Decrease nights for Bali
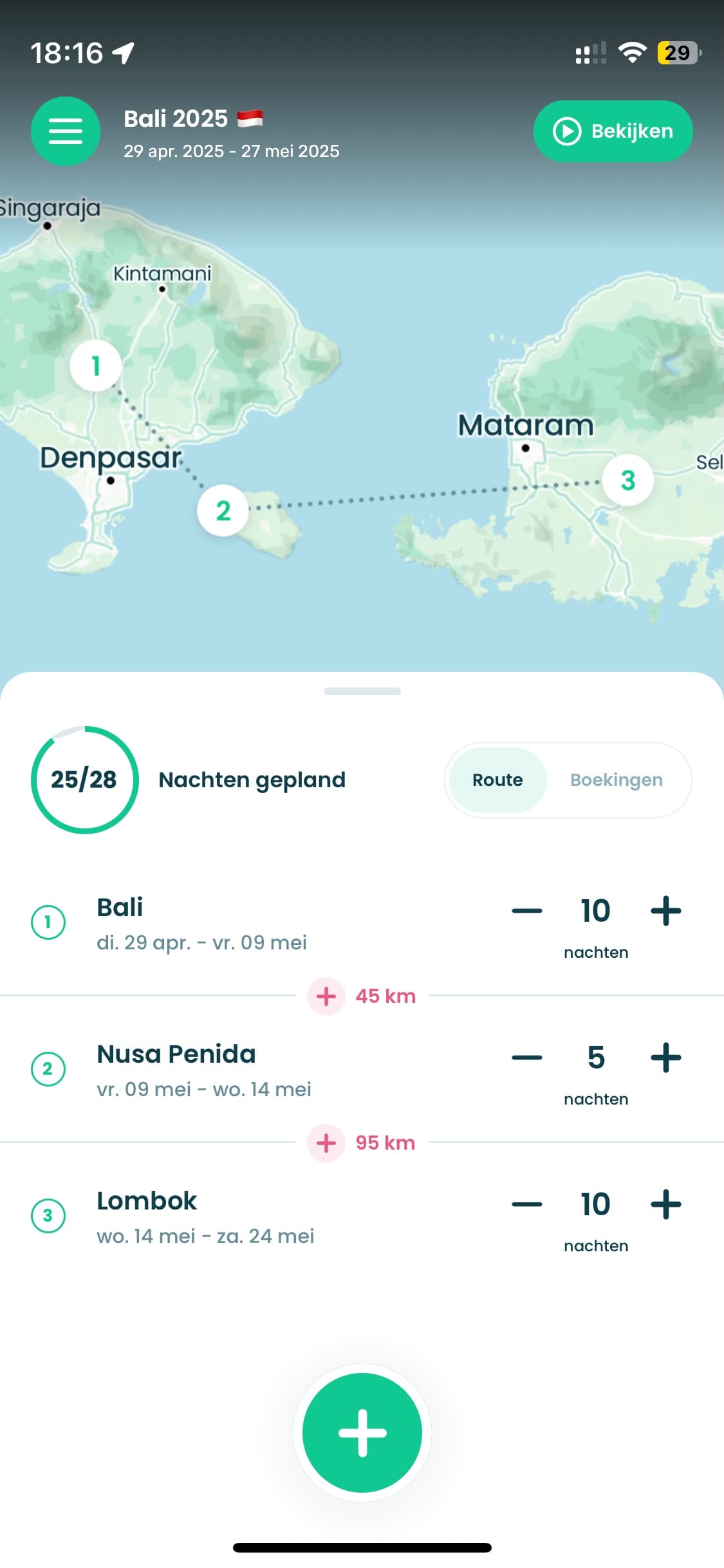Image resolution: width=724 pixels, height=1568 pixels. tap(527, 911)
